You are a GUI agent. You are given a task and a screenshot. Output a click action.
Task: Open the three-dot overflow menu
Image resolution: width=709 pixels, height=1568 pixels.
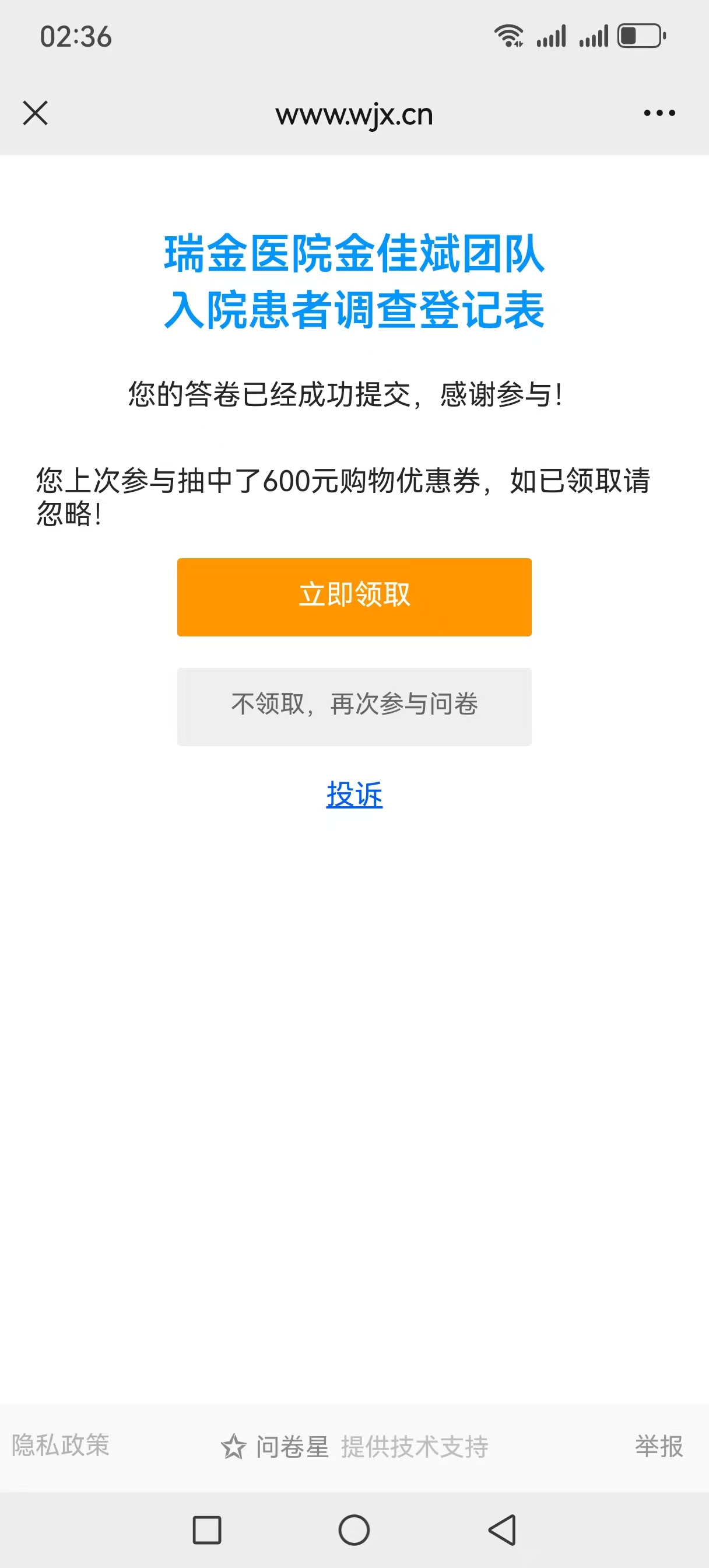pyautogui.click(x=659, y=113)
